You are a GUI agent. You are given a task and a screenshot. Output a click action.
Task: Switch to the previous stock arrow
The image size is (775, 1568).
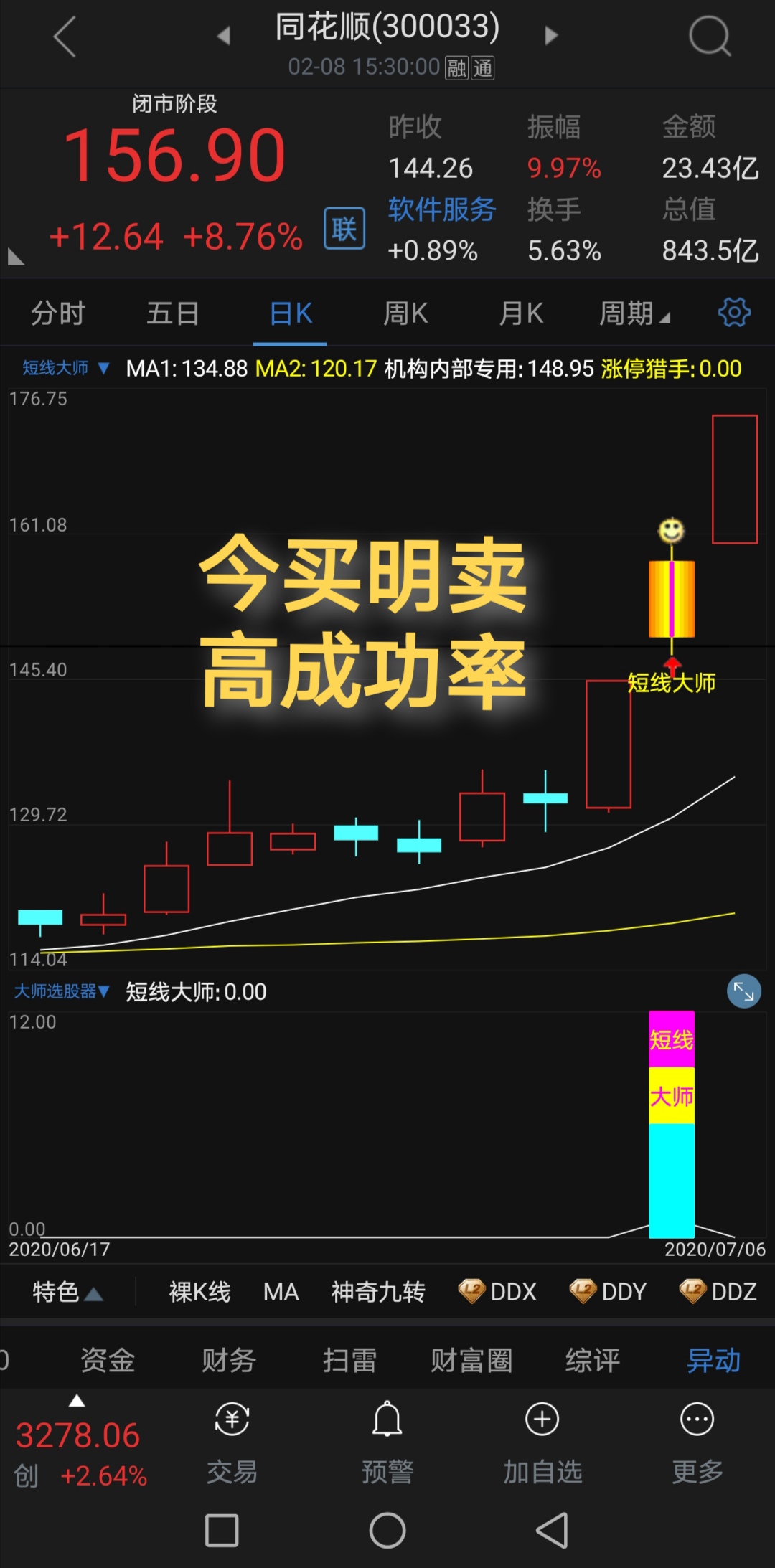click(224, 36)
